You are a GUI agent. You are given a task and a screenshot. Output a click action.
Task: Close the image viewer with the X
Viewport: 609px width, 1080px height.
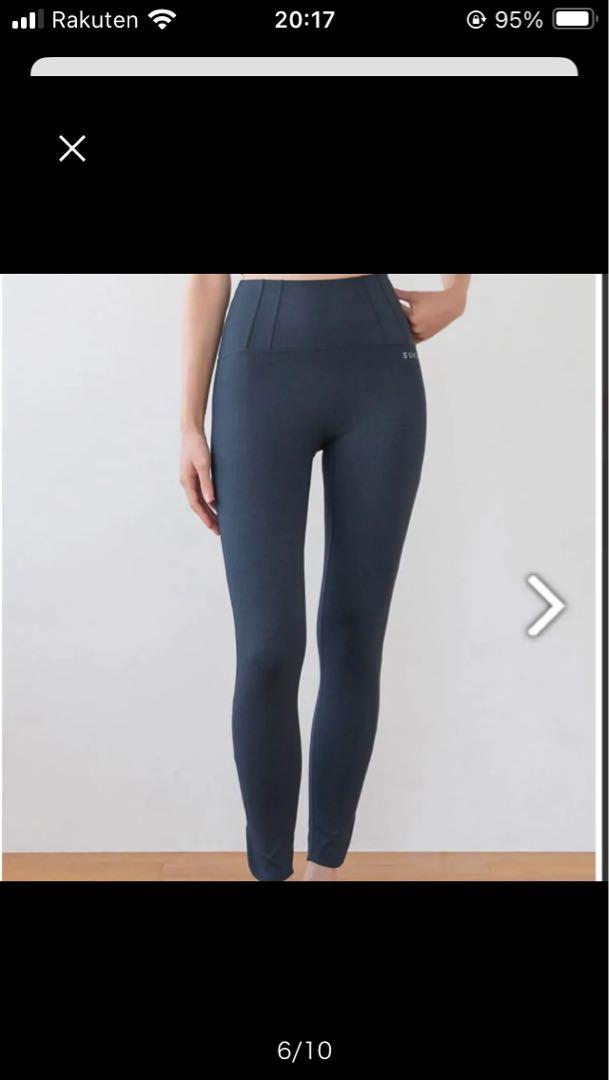pyautogui.click(x=72, y=149)
